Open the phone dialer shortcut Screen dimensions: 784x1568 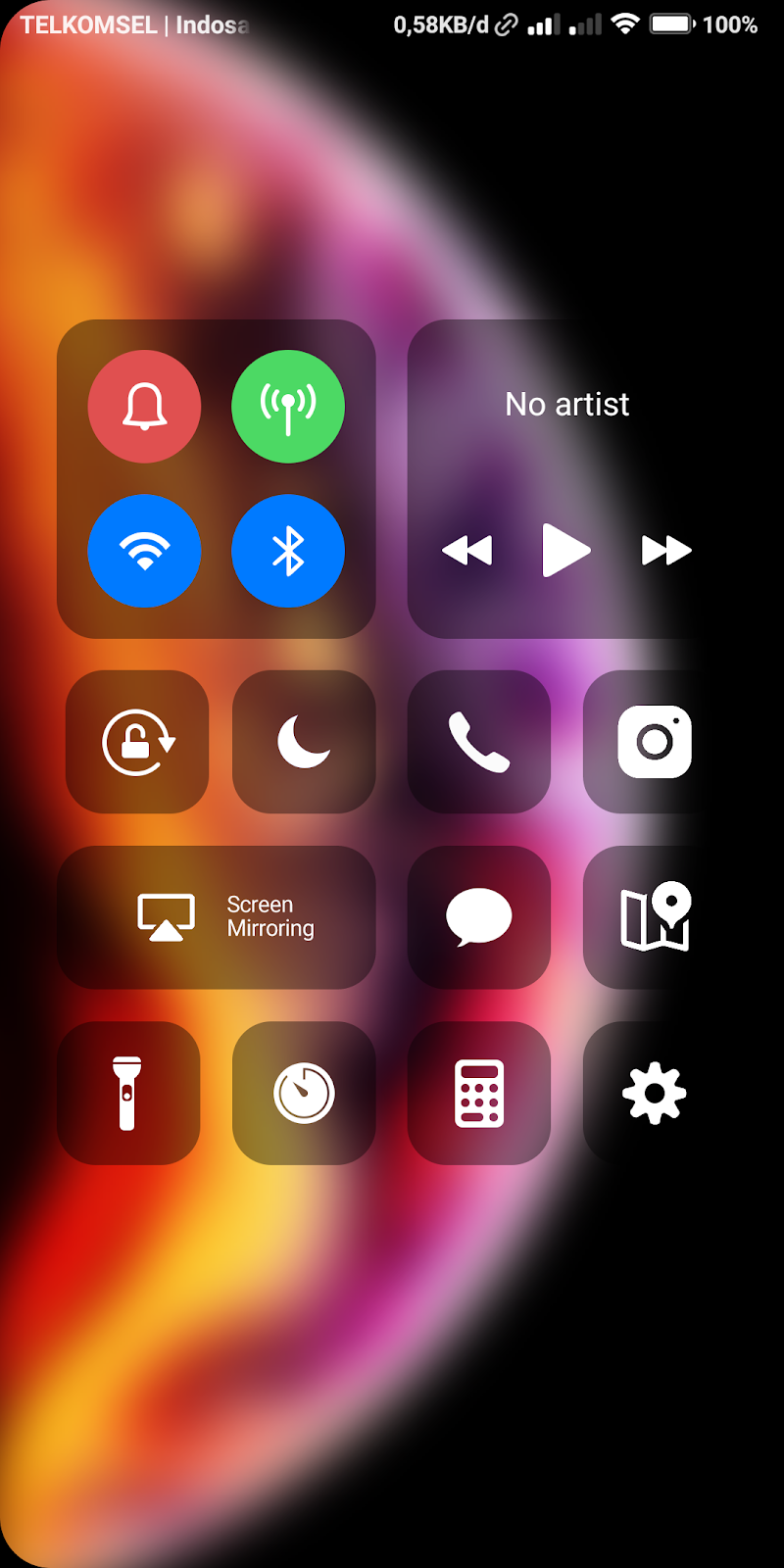point(478,742)
